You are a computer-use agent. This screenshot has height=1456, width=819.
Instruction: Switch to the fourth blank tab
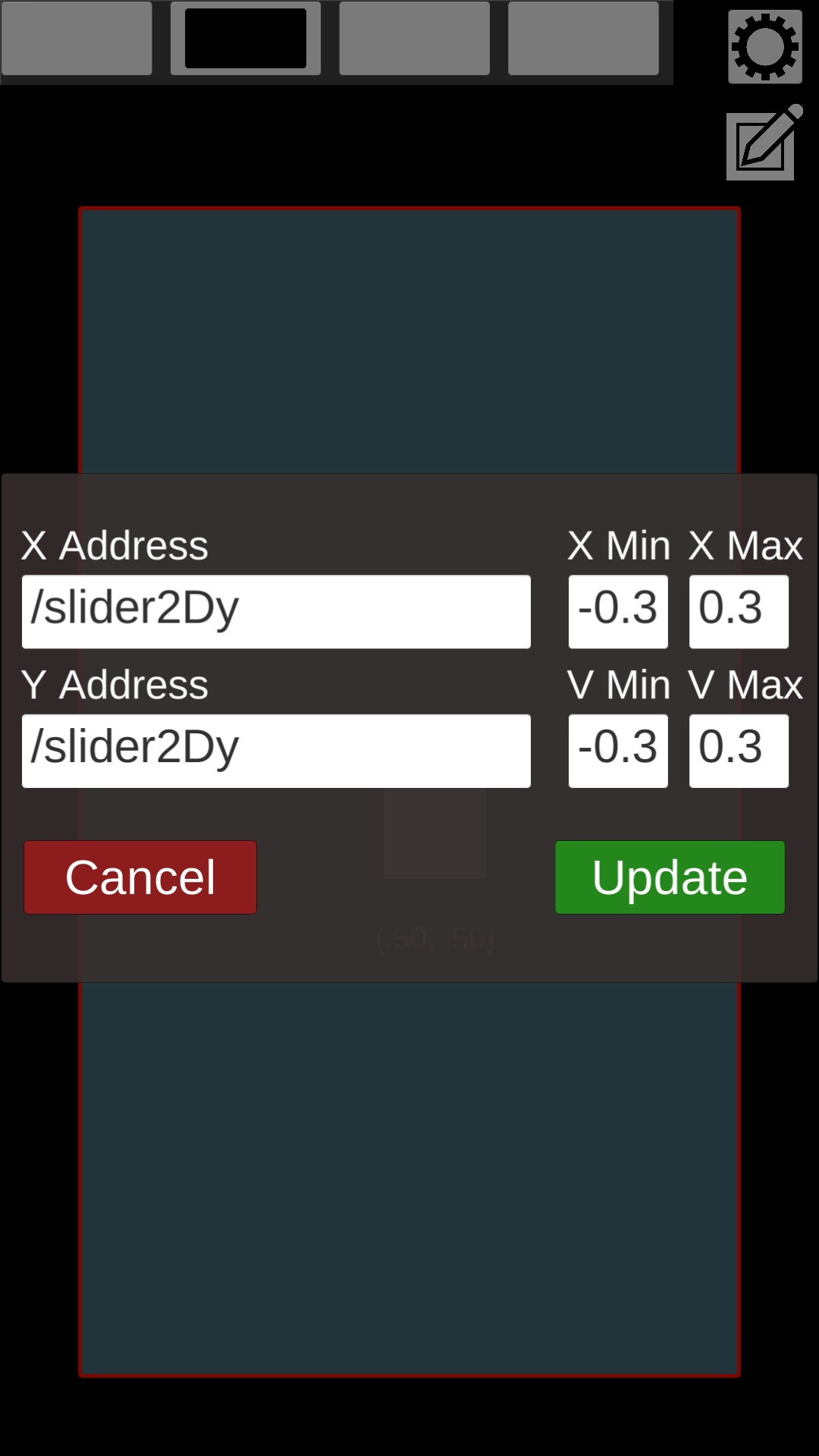pyautogui.click(x=583, y=38)
